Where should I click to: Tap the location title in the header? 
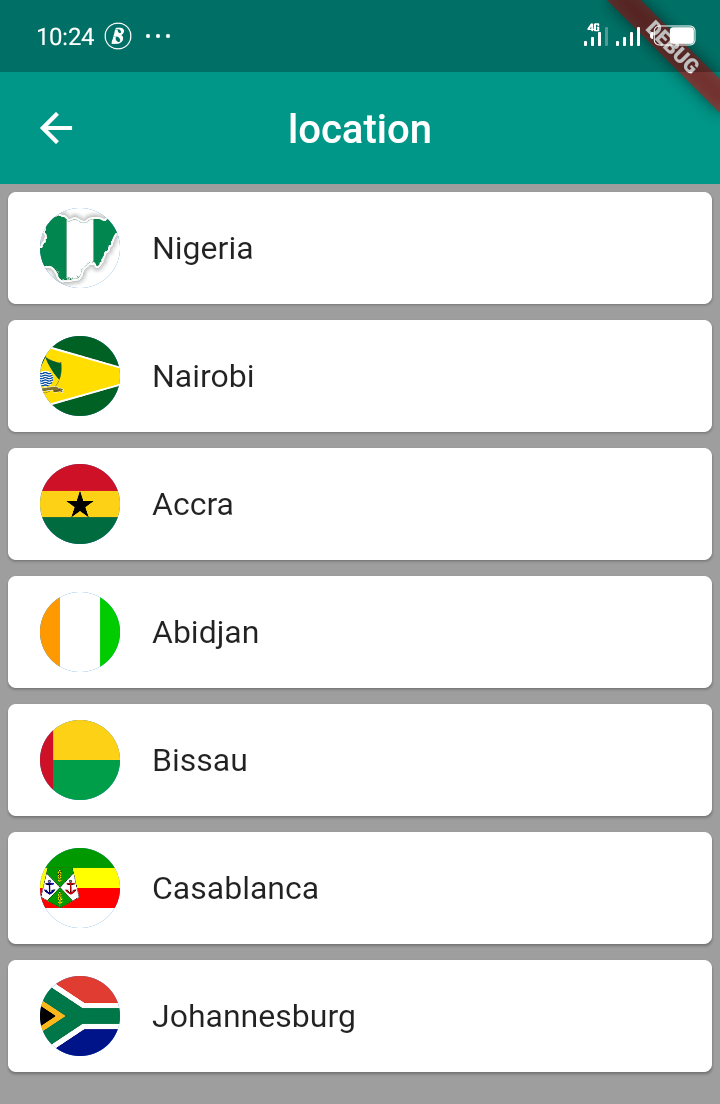point(360,128)
